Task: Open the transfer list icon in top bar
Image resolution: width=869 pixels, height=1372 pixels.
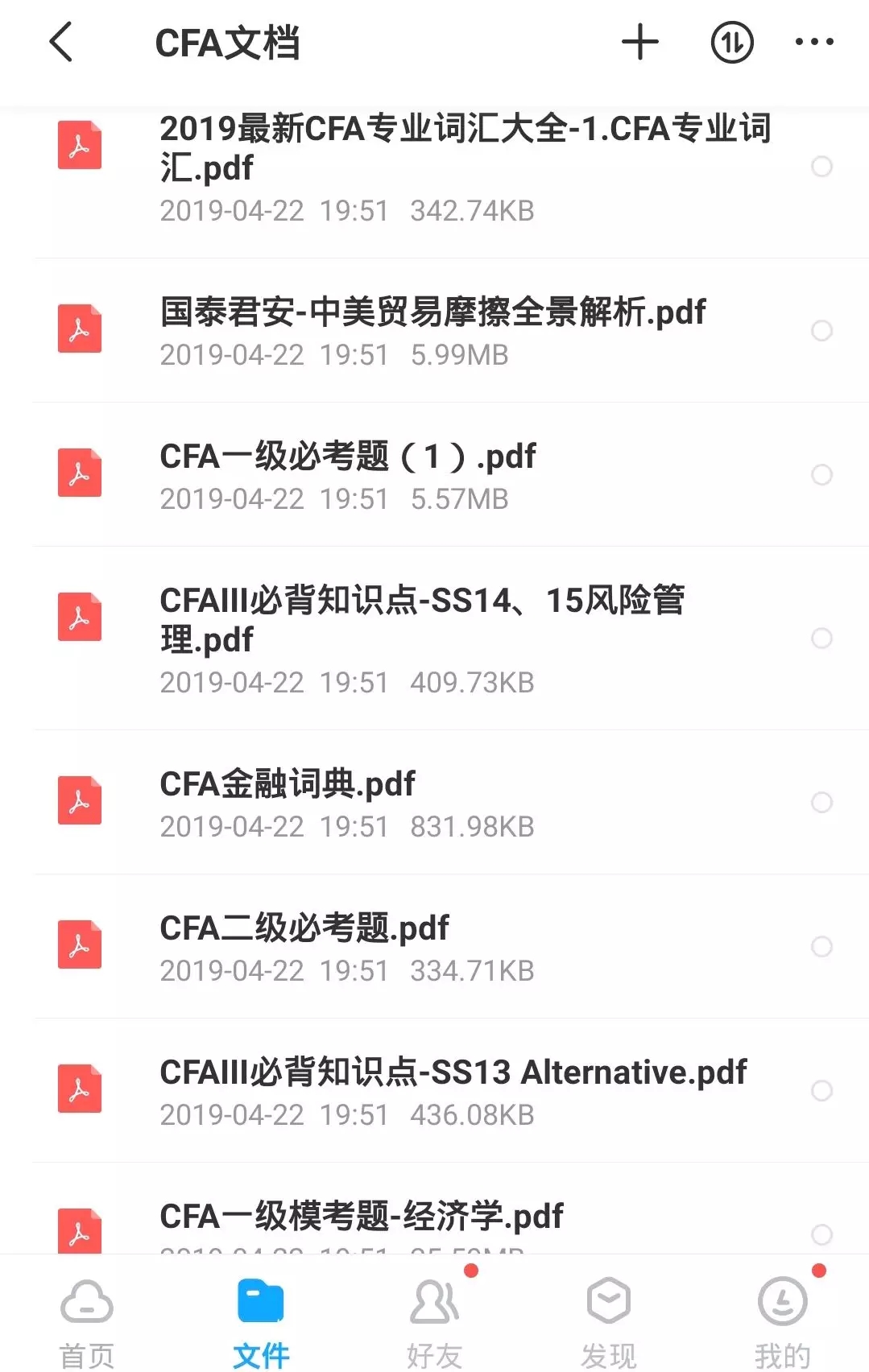Action: [731, 42]
